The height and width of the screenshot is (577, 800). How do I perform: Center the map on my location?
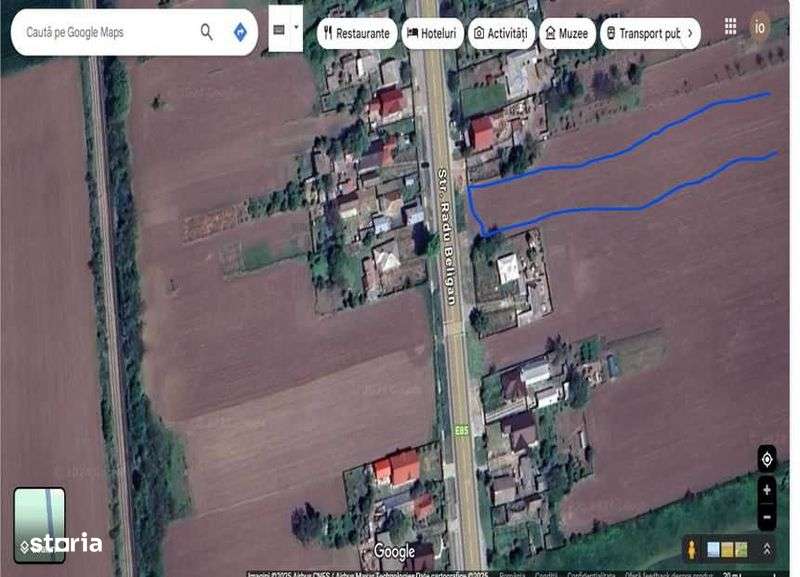(766, 459)
